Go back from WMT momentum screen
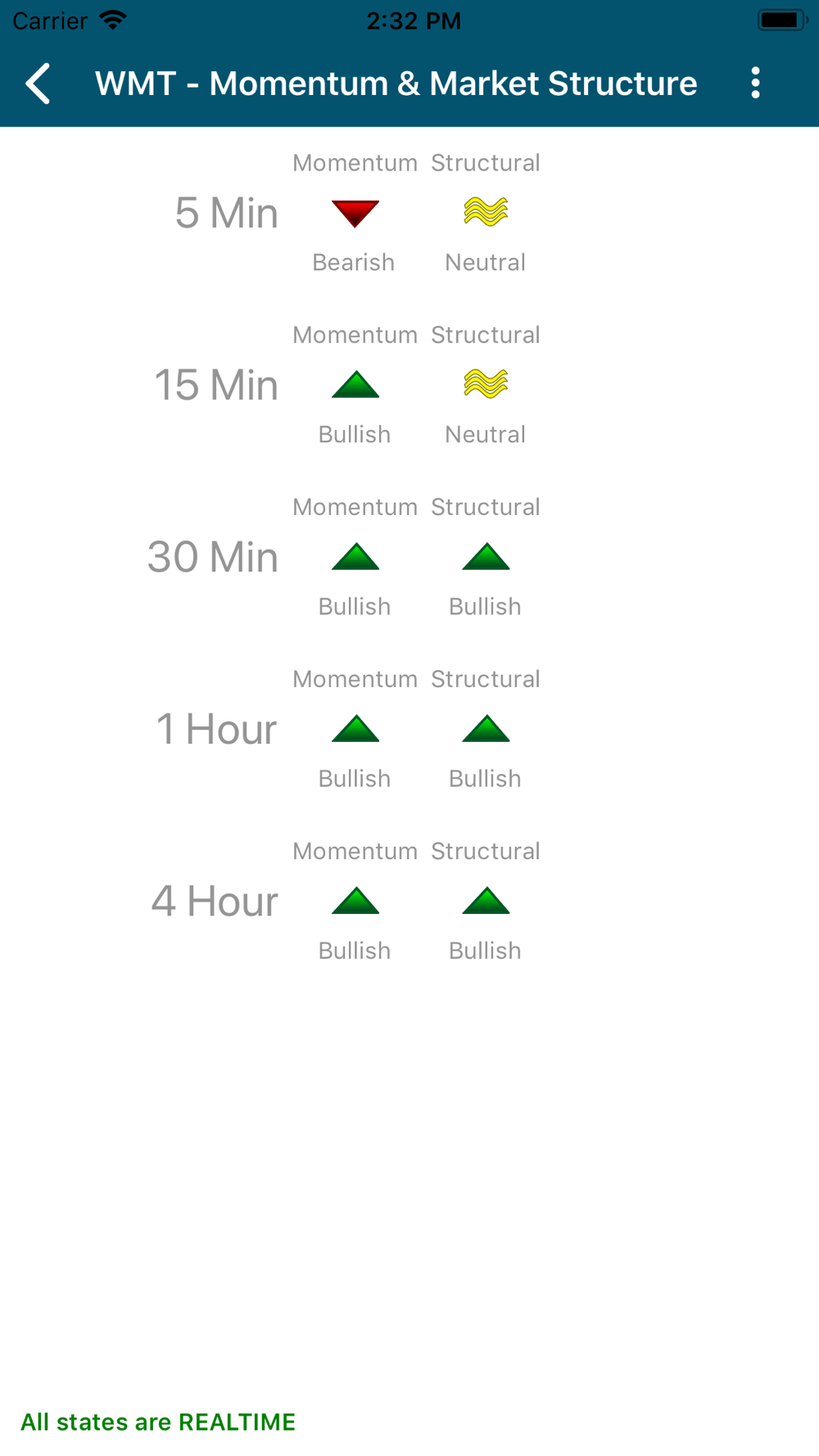Viewport: 819px width, 1456px height. [x=38, y=84]
